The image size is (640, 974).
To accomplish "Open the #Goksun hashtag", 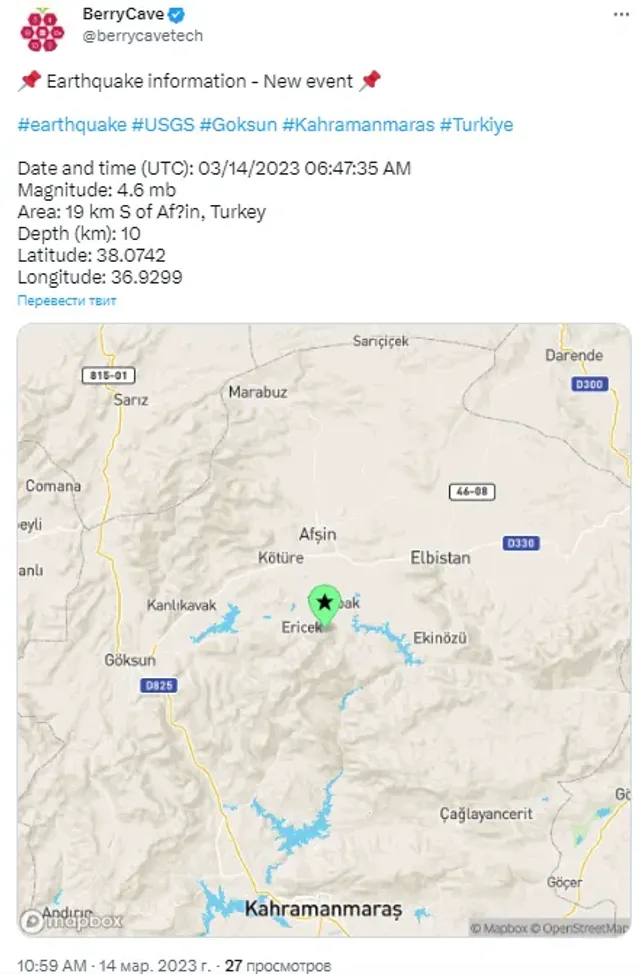I will (x=238, y=125).
